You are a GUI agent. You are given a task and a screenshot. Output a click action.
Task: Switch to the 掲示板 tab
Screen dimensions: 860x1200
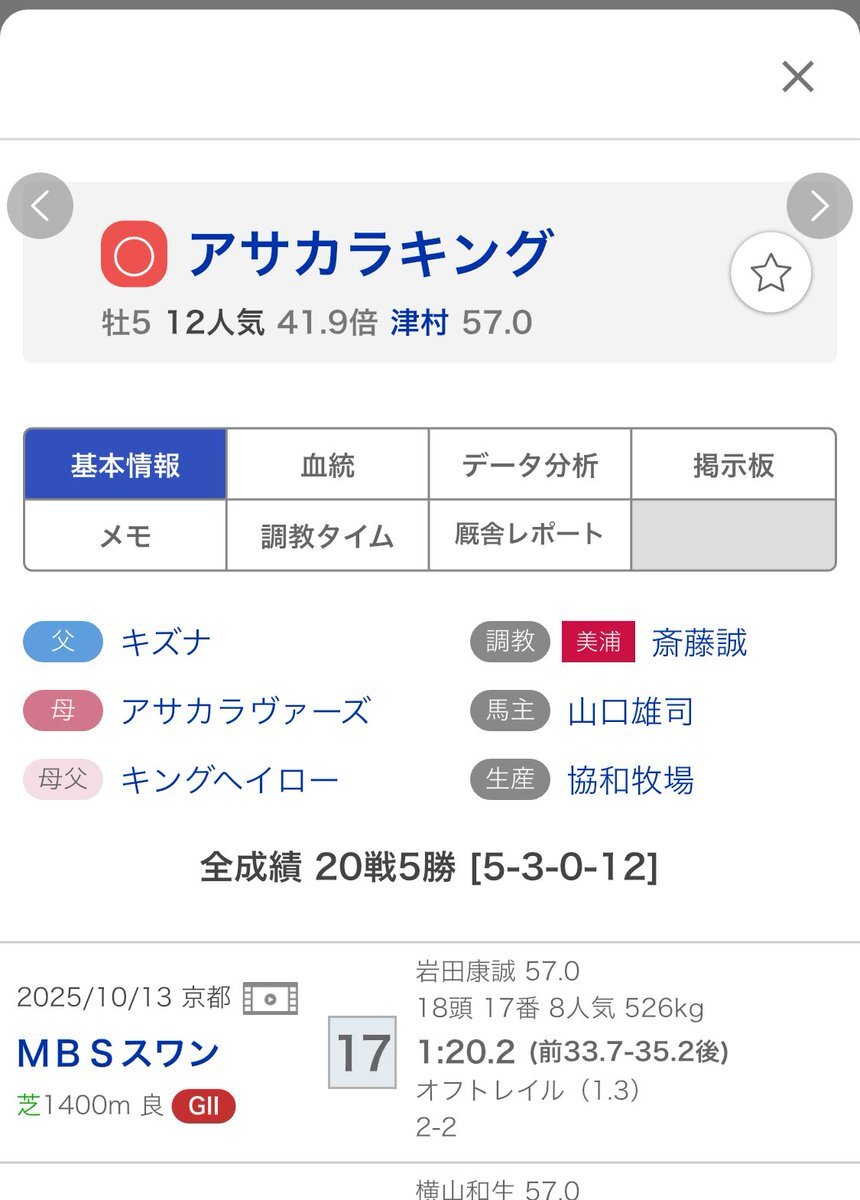point(733,465)
